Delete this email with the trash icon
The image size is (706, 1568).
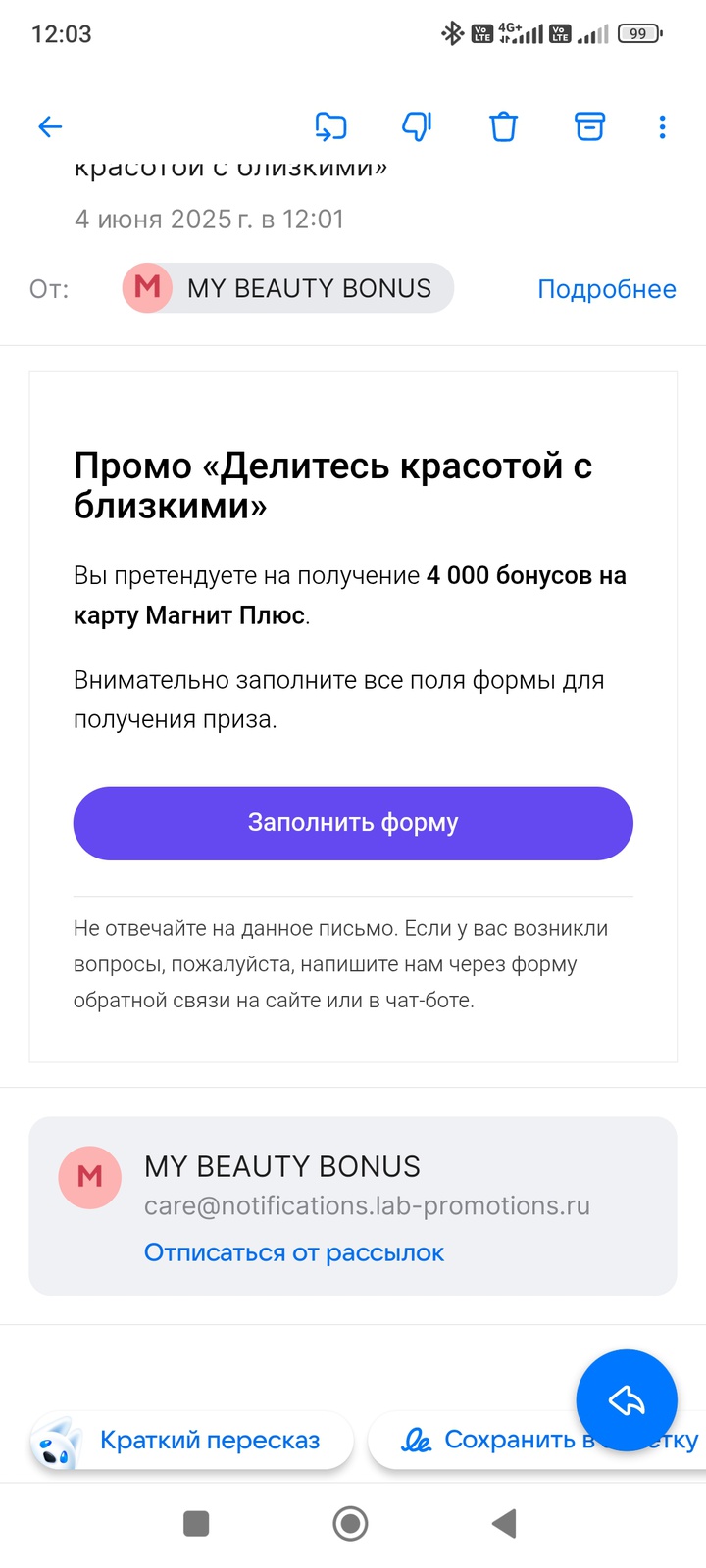(x=503, y=126)
